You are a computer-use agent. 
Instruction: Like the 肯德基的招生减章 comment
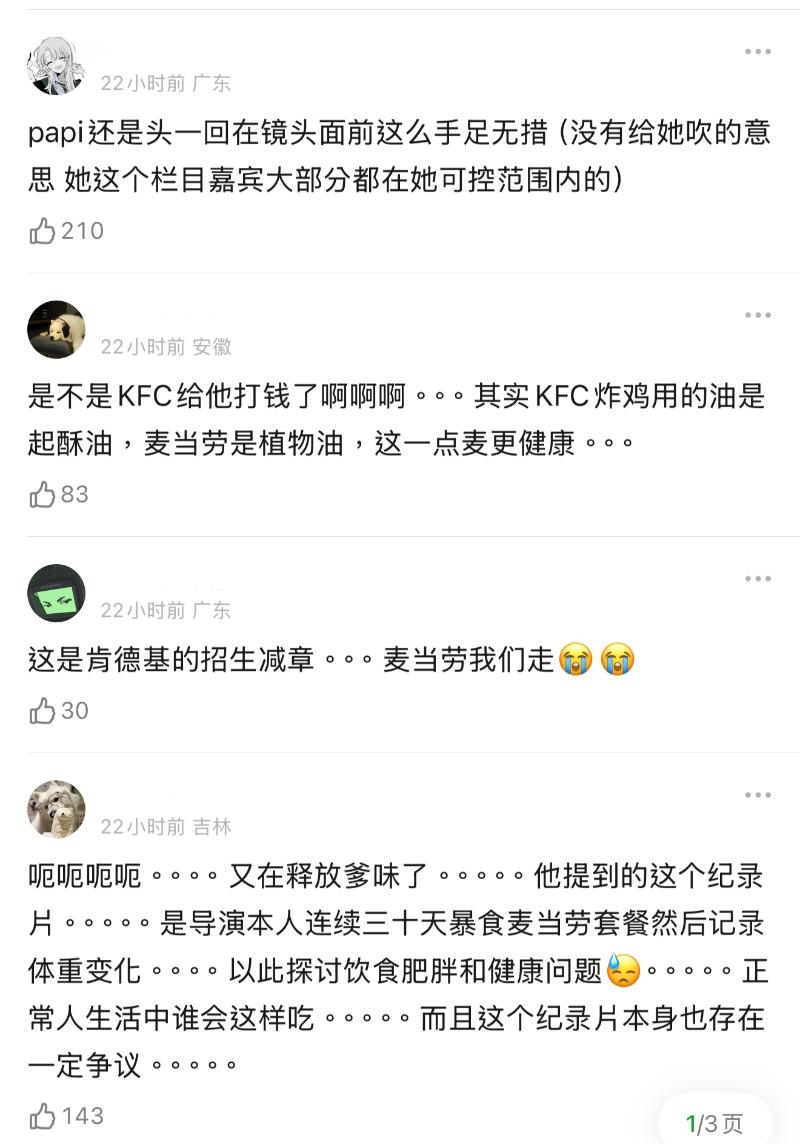[x=43, y=711]
